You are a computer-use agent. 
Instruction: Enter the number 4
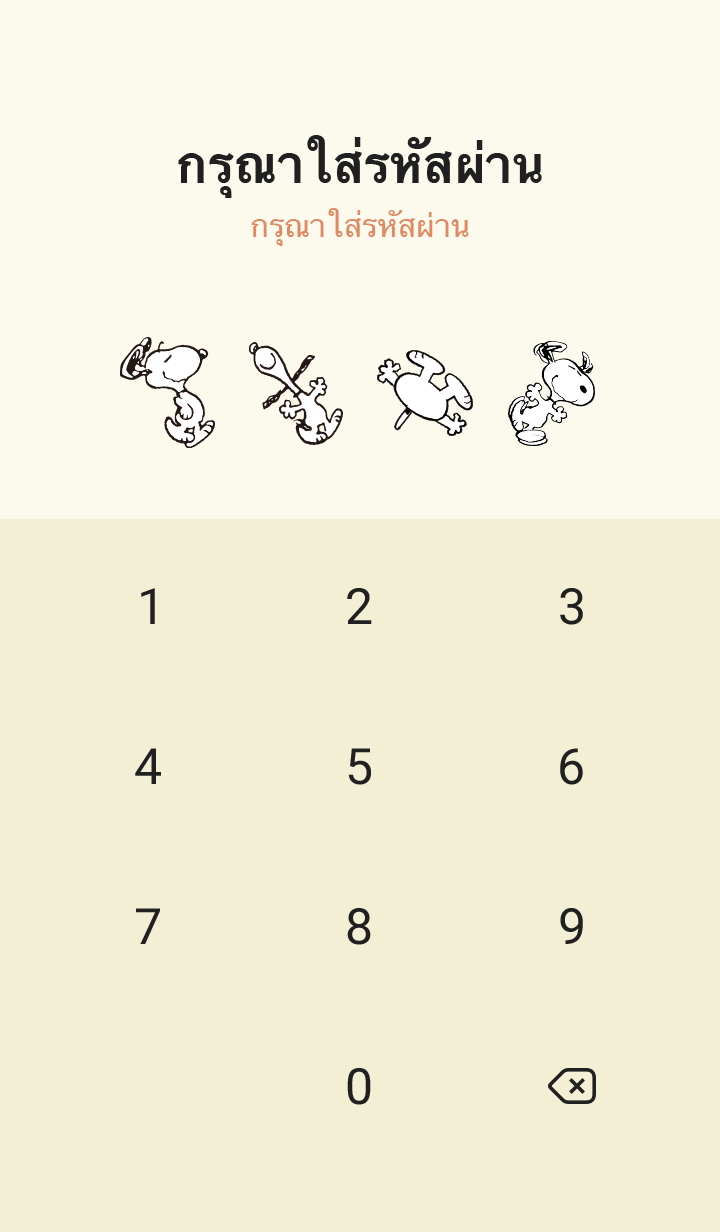point(148,767)
